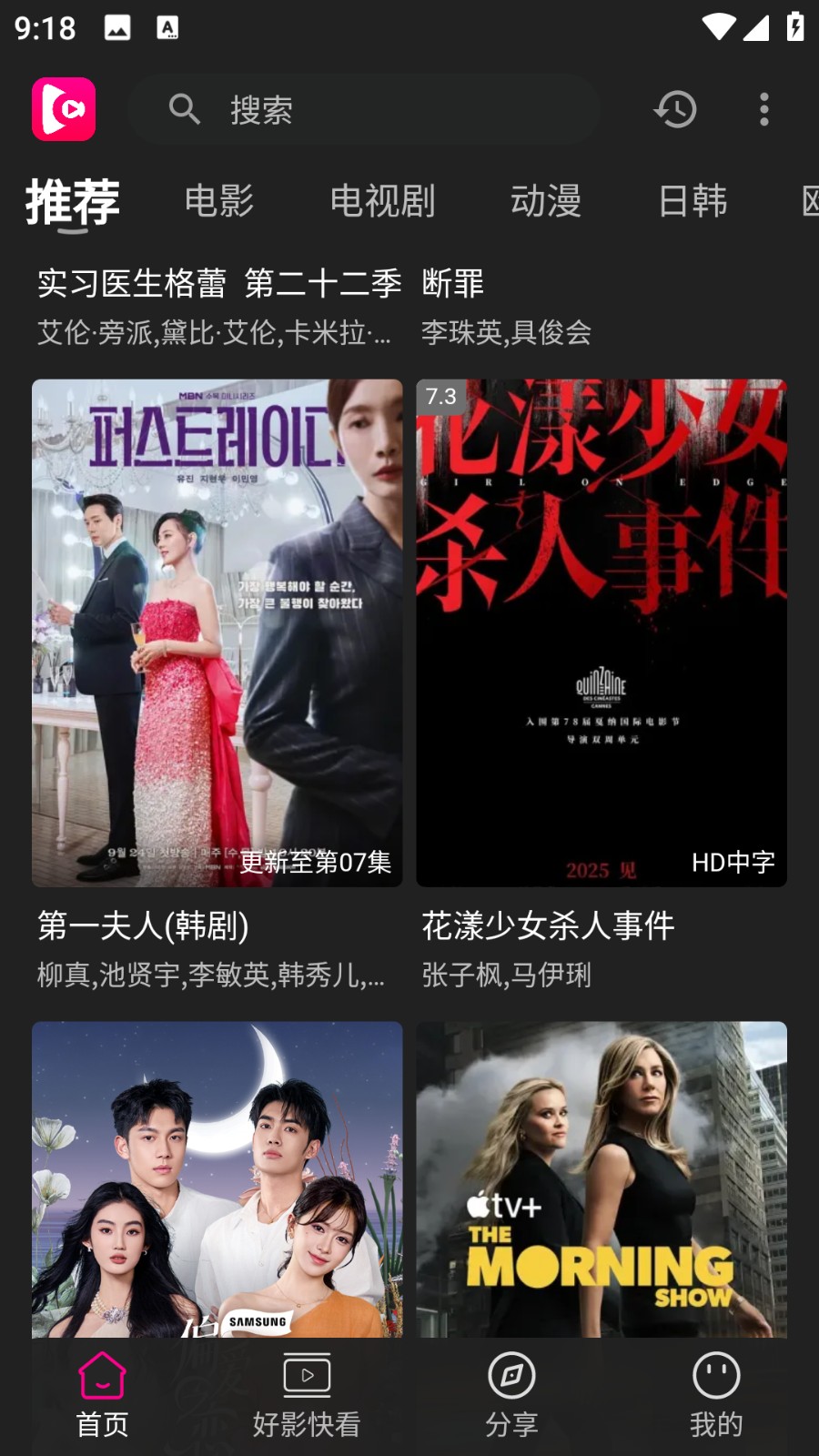The width and height of the screenshot is (819, 1456).
Task: Open 花漾少女杀人事件 movie card
Action: click(x=602, y=632)
